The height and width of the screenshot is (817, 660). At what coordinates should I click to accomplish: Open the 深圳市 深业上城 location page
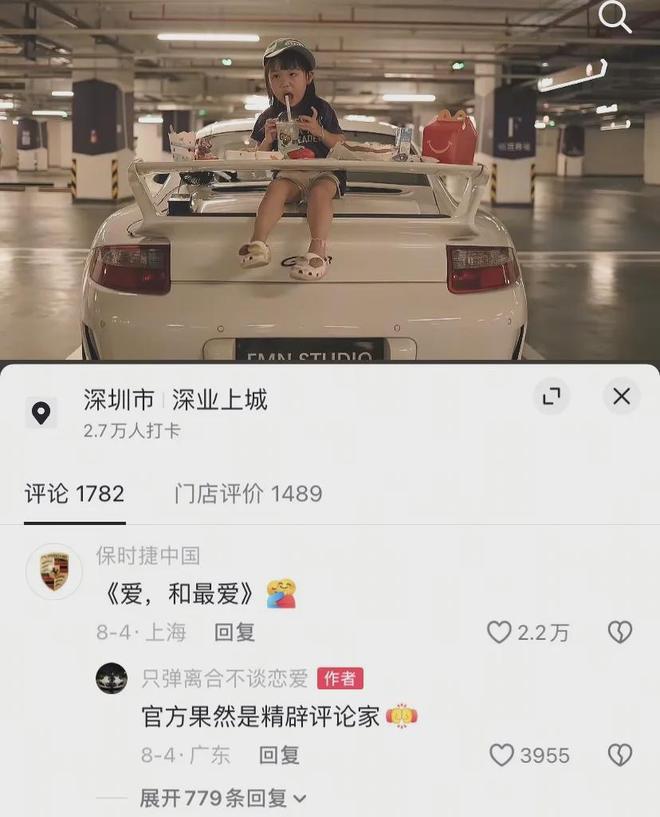coord(175,401)
